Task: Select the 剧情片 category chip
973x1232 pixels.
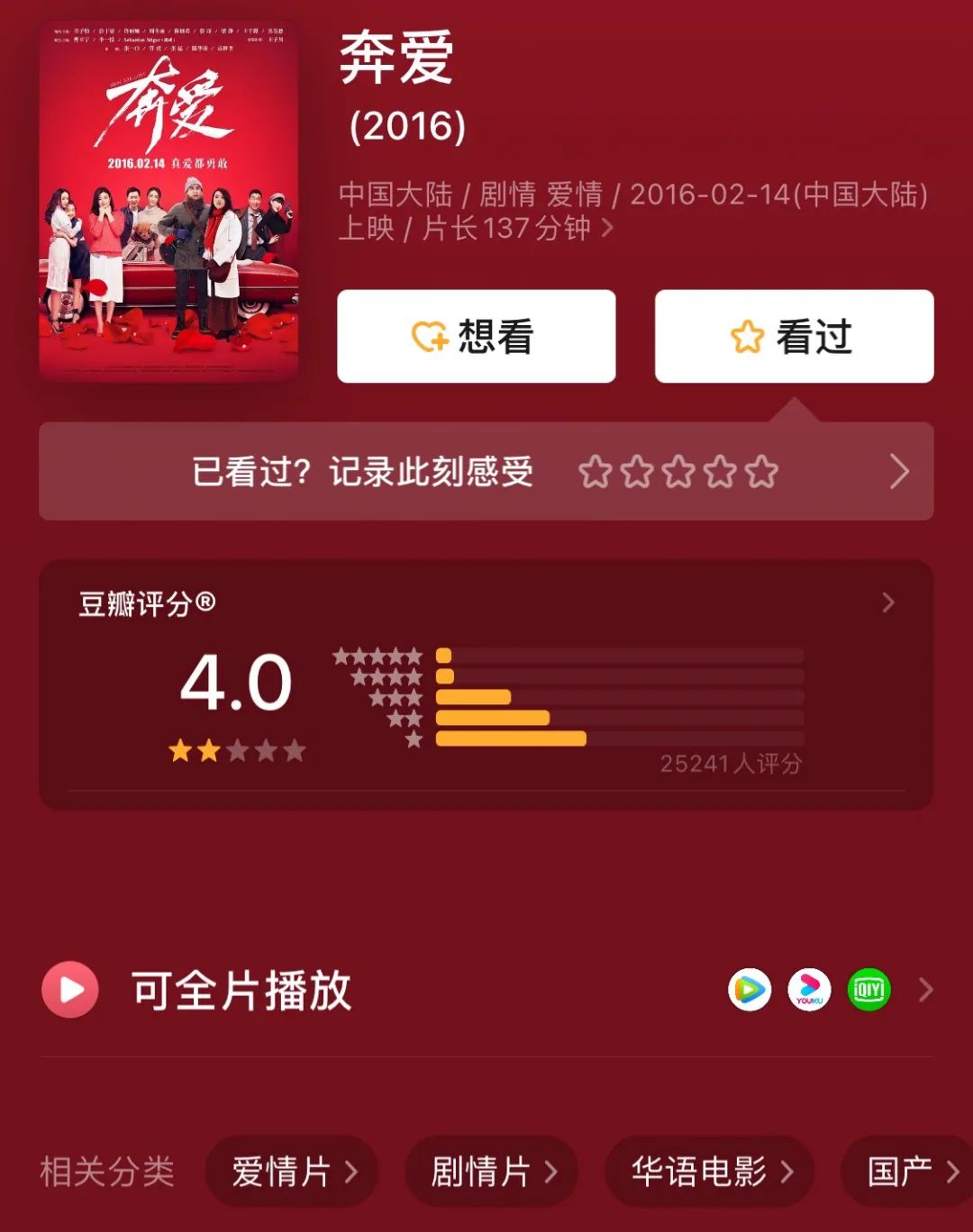Action: click(492, 1172)
